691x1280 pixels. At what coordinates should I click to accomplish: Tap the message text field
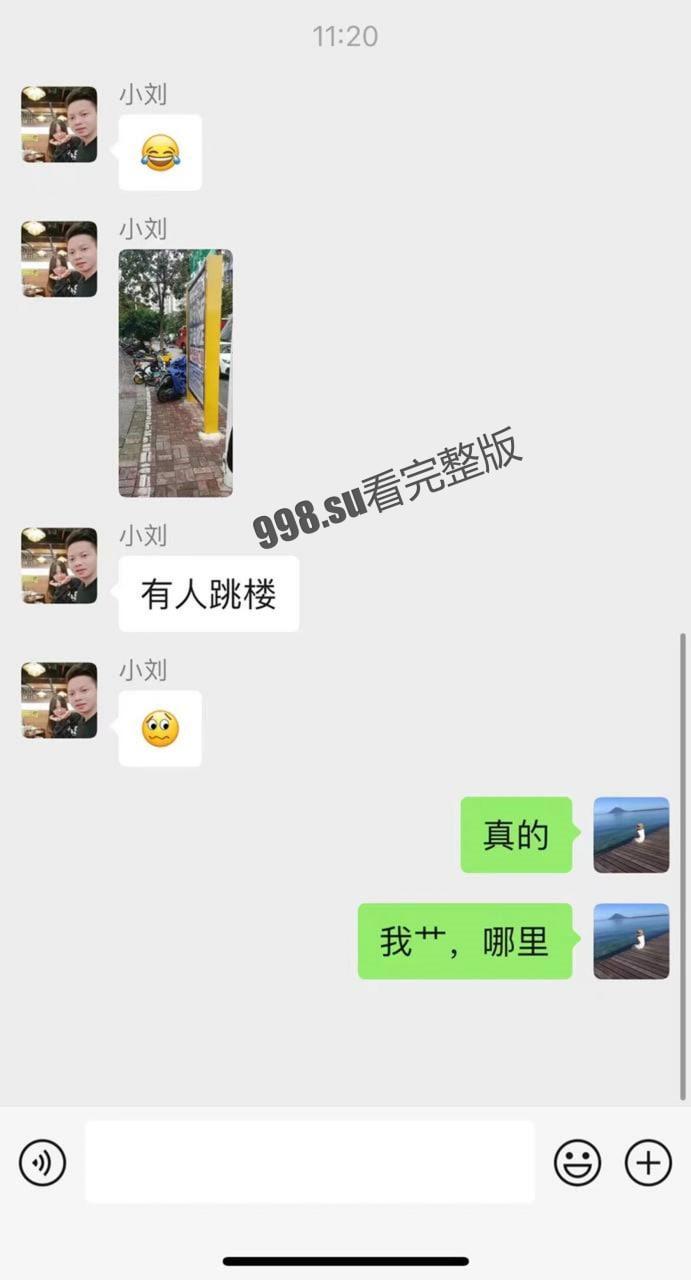coord(309,1162)
